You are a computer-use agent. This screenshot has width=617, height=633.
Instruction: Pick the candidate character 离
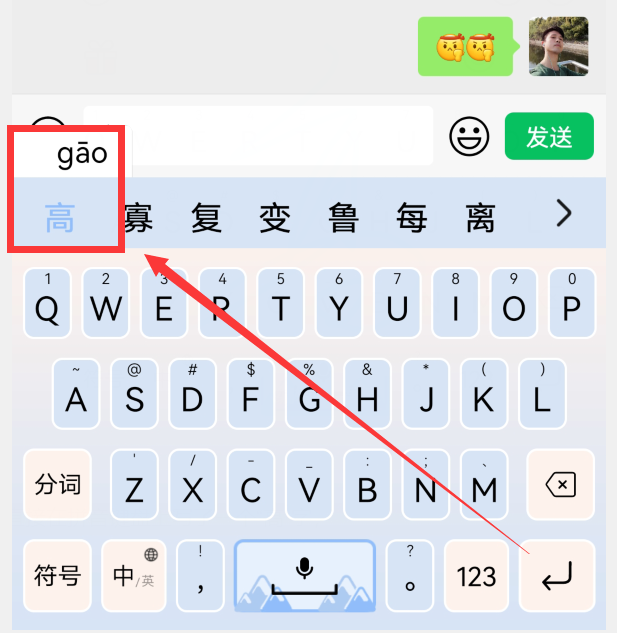coord(481,216)
